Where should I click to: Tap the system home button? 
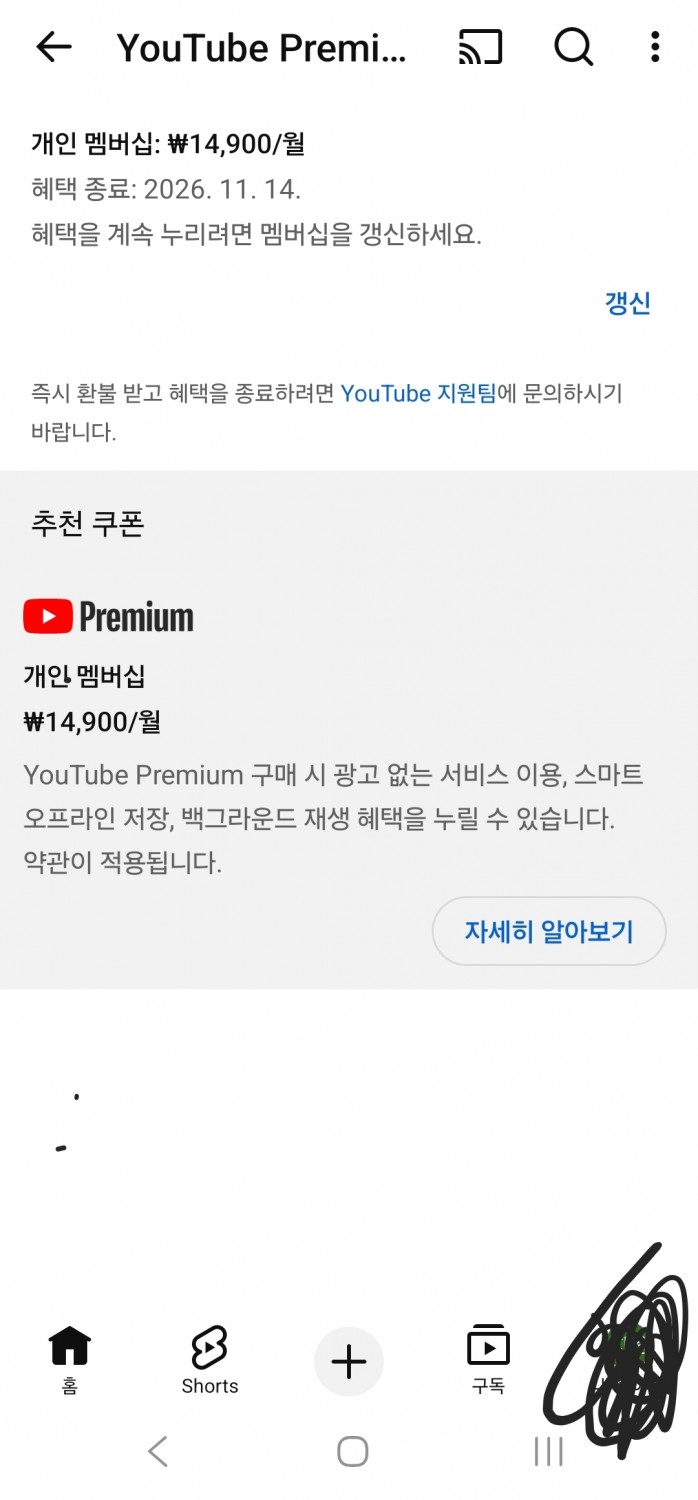click(352, 1451)
